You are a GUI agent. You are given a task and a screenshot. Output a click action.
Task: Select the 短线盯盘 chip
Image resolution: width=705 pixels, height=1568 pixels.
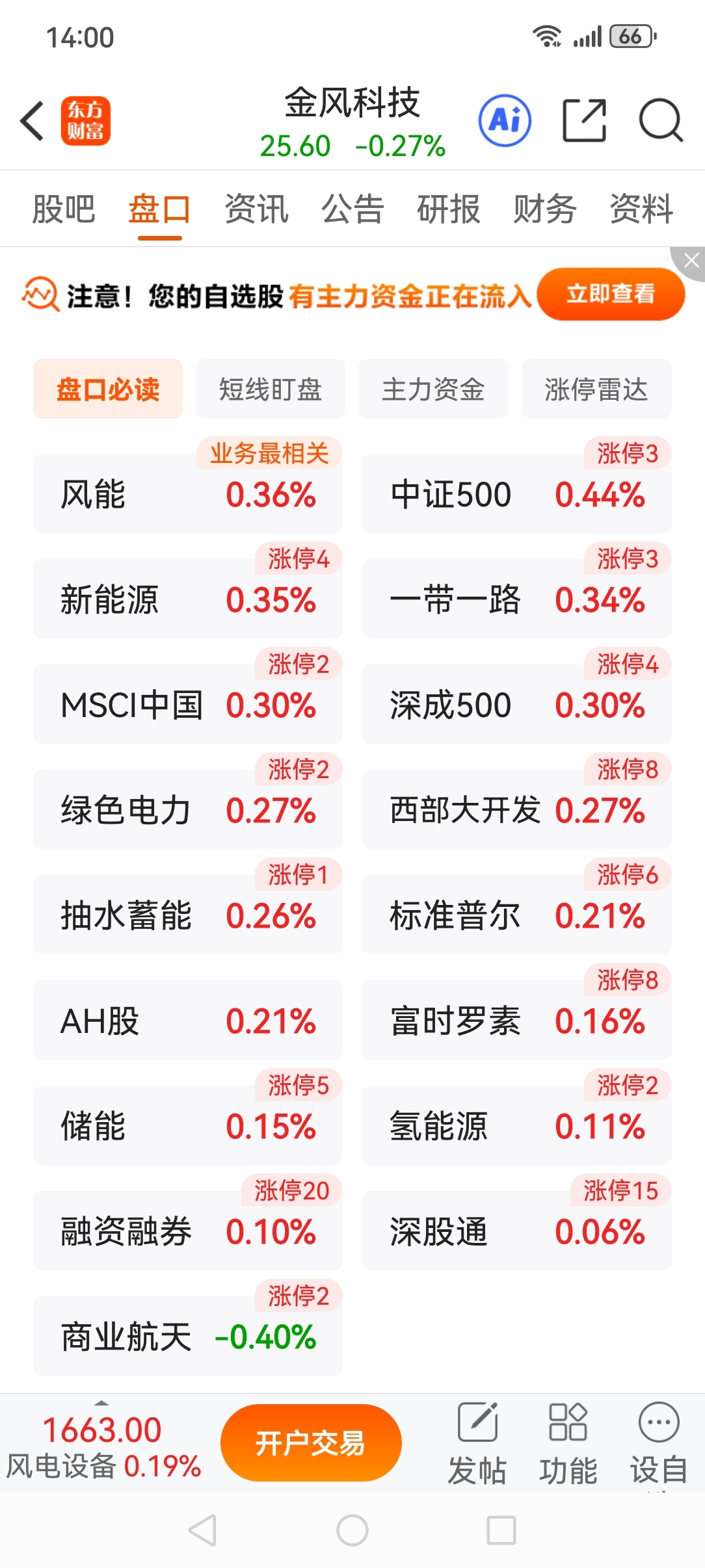pyautogui.click(x=271, y=389)
